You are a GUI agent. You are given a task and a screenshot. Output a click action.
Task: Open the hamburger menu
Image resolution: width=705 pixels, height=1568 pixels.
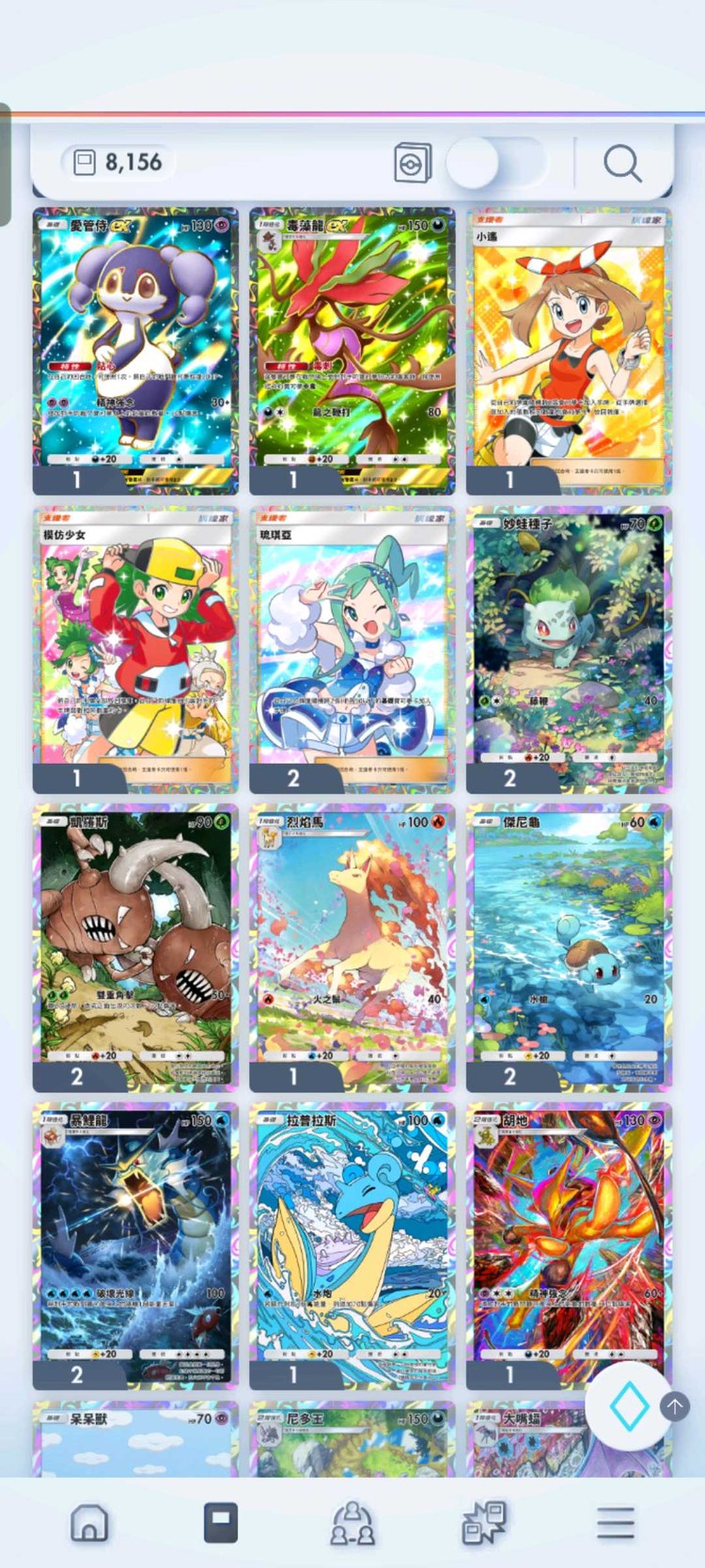615,1522
